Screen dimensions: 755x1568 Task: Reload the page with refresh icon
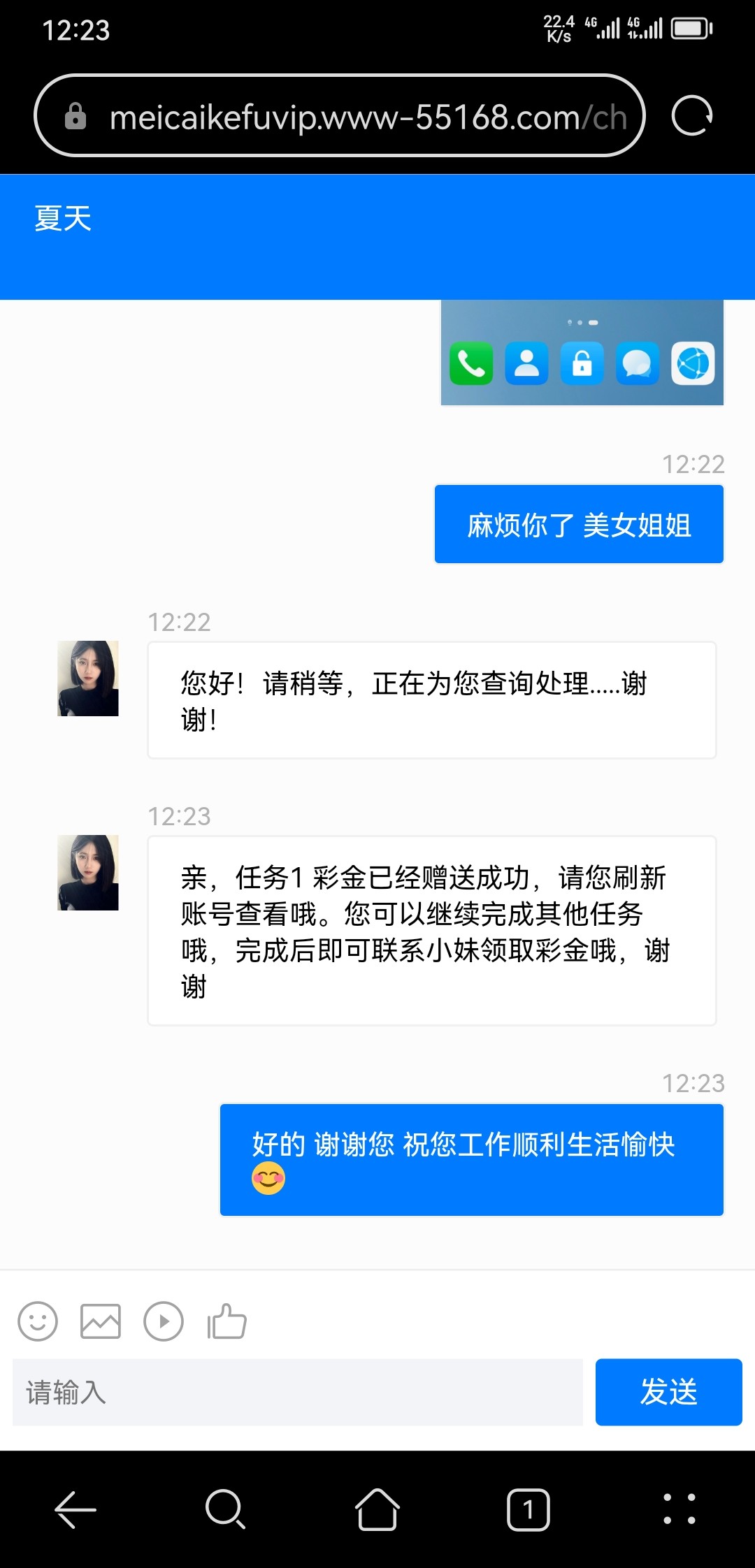tap(691, 116)
